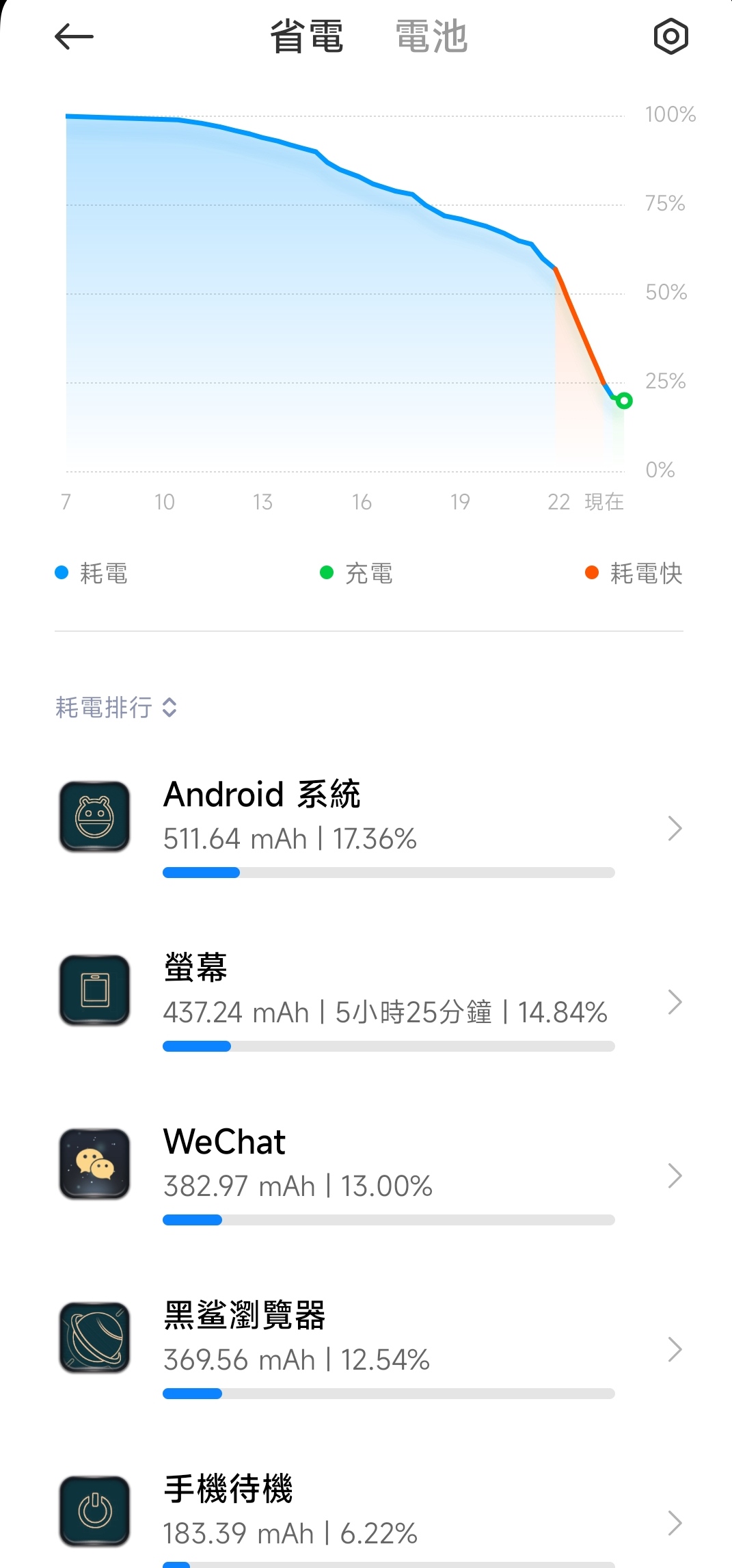Open WeChat battery usage details
732x1568 pixels.
click(369, 1175)
